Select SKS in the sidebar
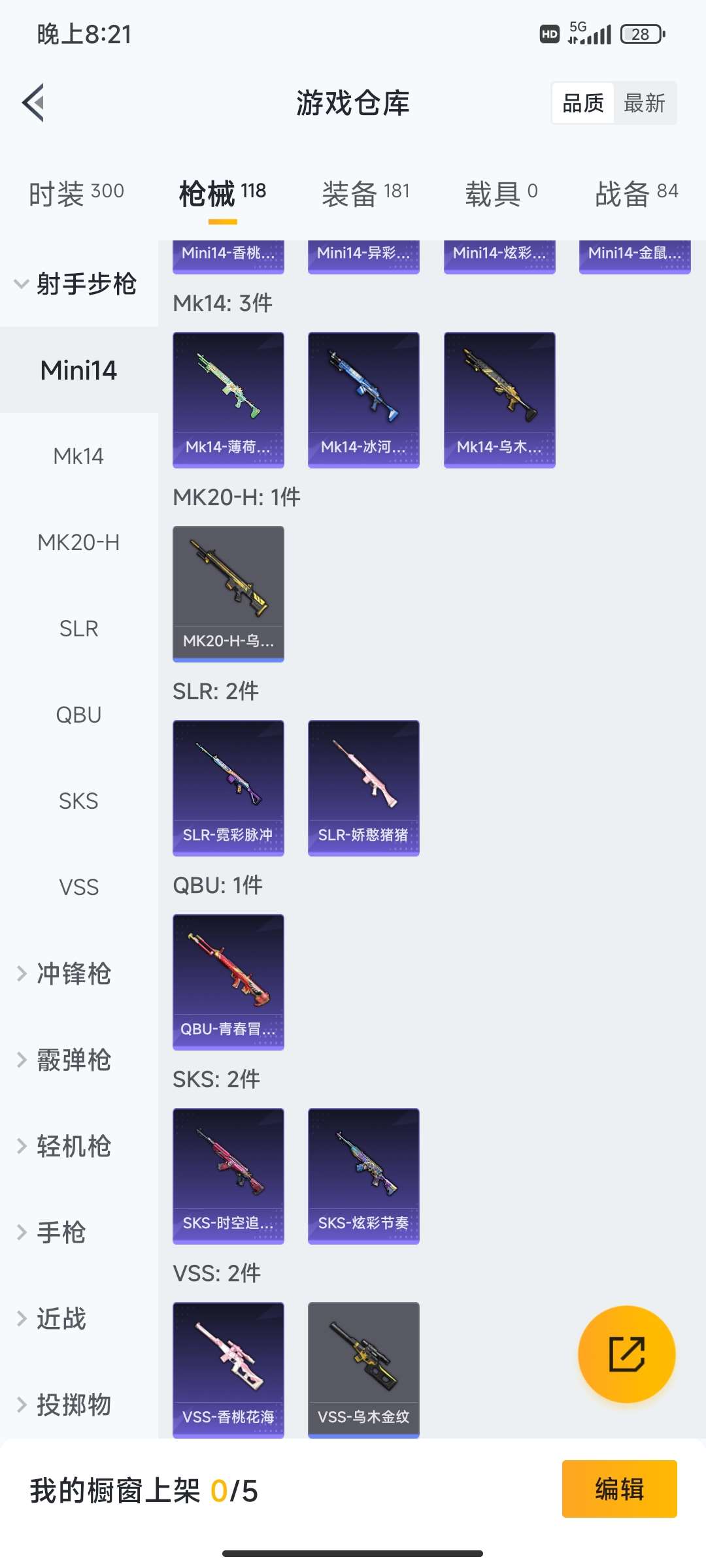The height and width of the screenshot is (1568, 706). pyautogui.click(x=78, y=801)
